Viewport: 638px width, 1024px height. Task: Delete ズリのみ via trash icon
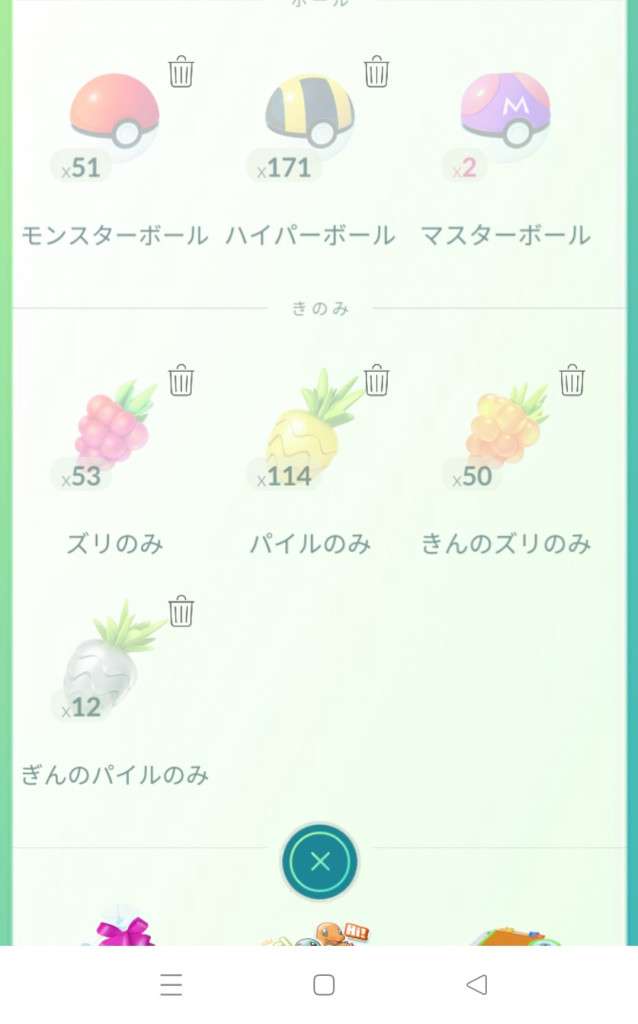(181, 380)
